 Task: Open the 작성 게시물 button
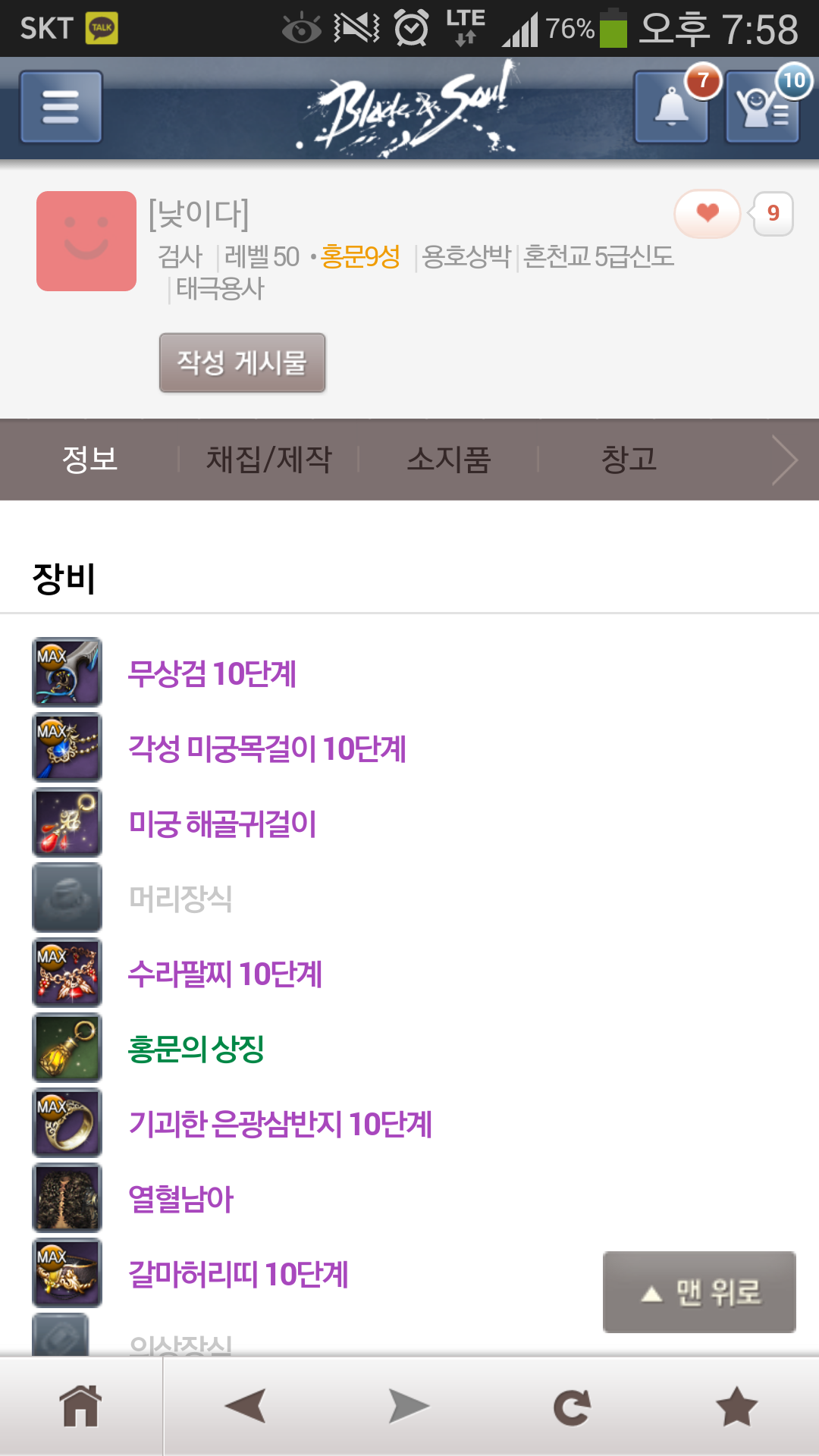pos(242,362)
